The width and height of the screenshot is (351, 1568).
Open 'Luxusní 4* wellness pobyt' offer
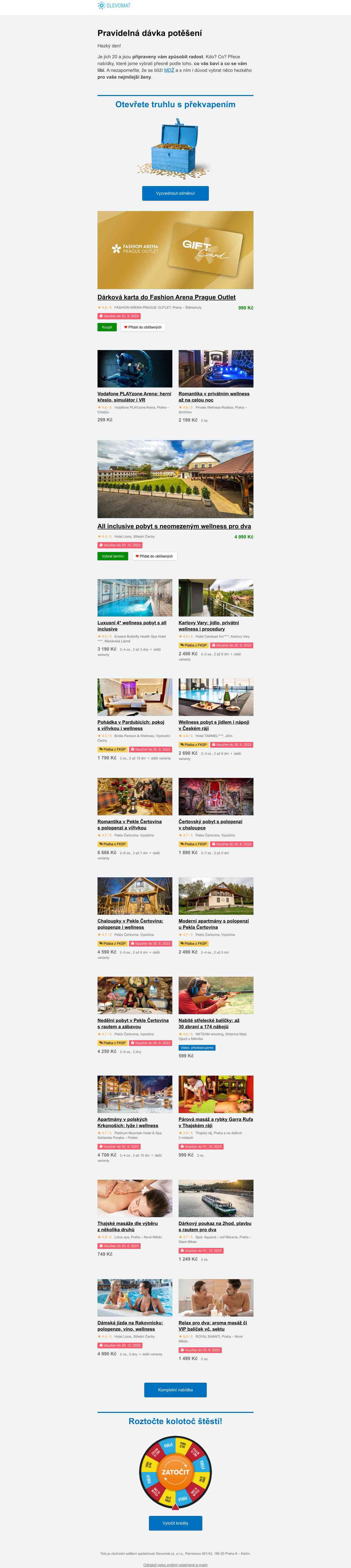pos(131,625)
